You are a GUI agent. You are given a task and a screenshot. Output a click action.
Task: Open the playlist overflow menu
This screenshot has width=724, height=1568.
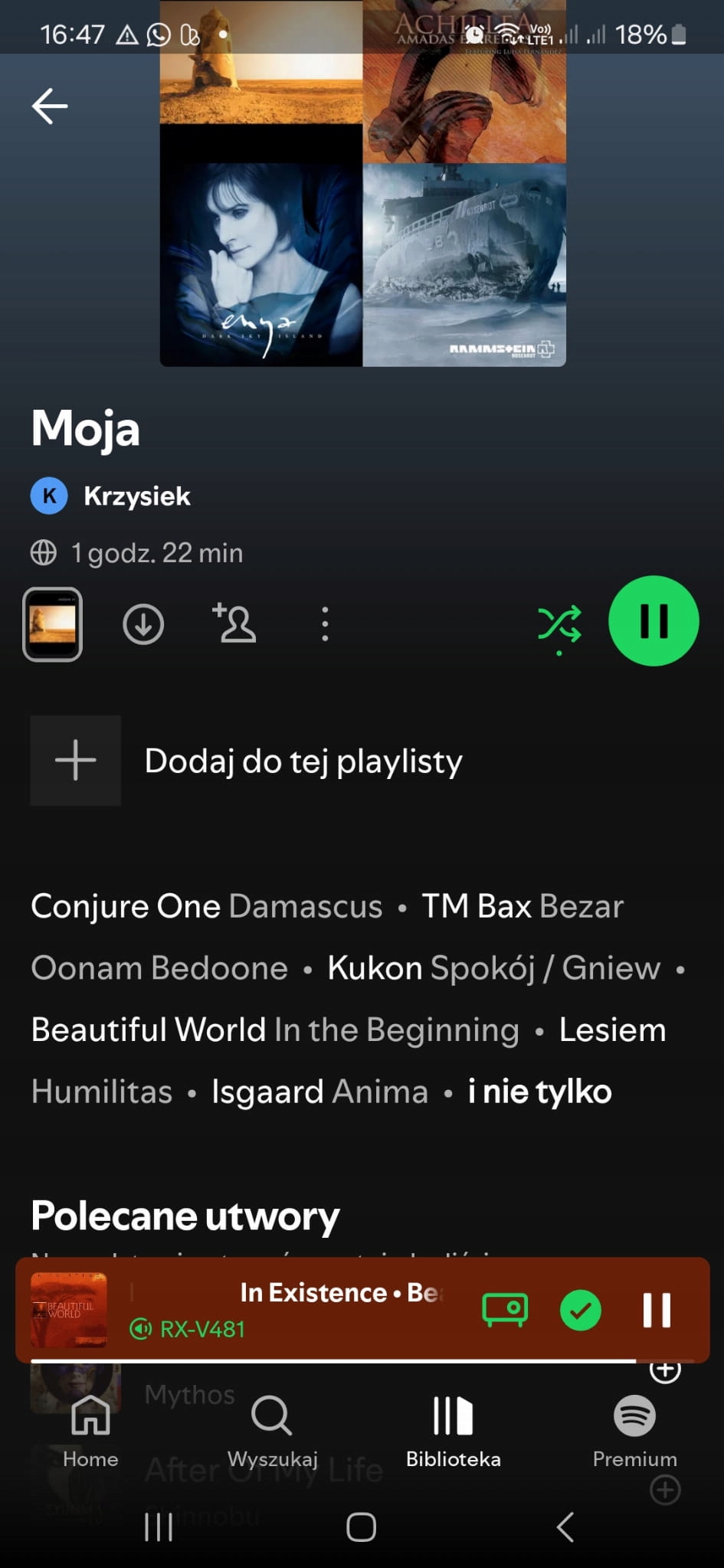point(325,624)
